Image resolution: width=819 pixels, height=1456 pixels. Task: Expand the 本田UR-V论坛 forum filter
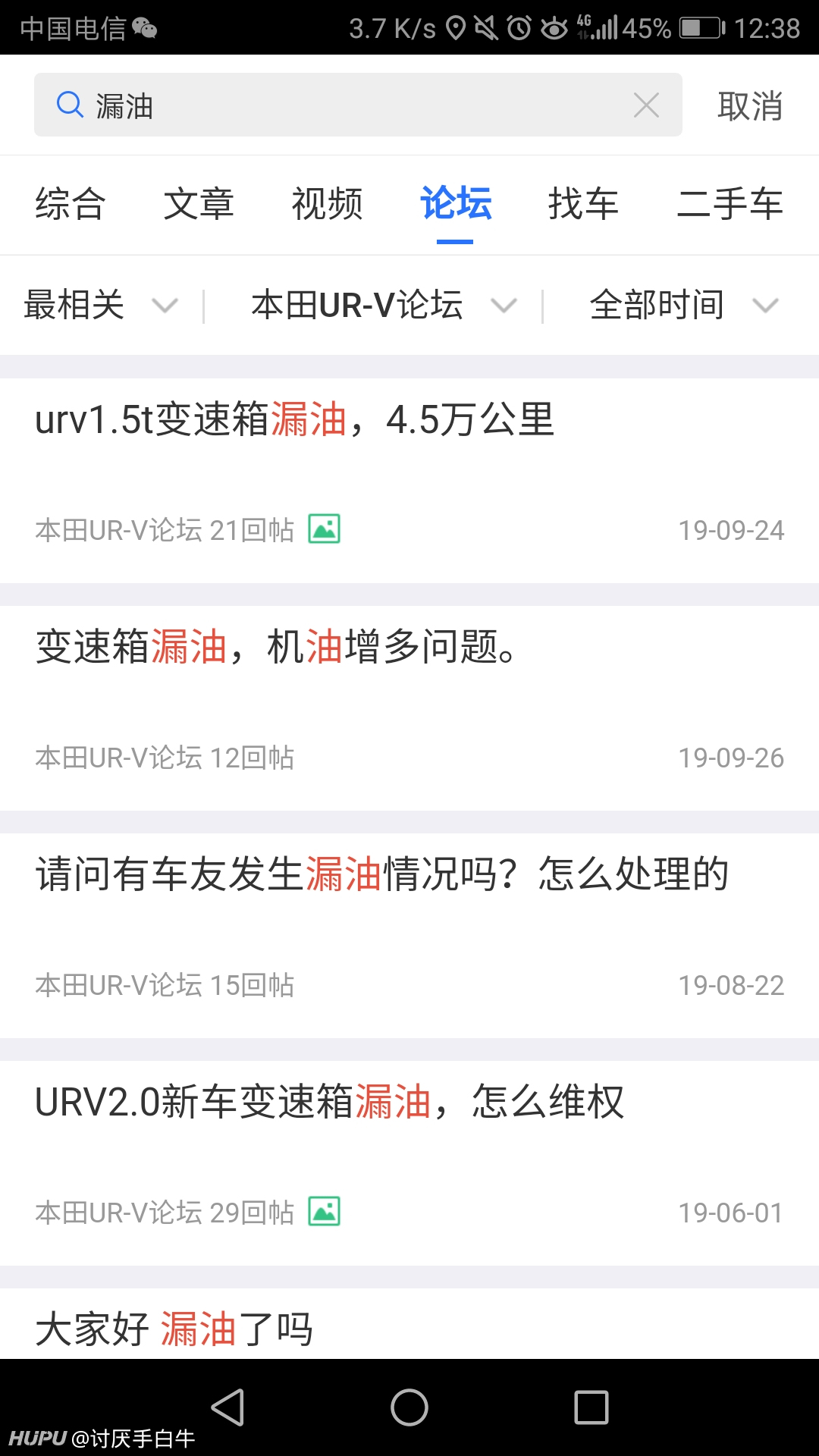pos(384,305)
